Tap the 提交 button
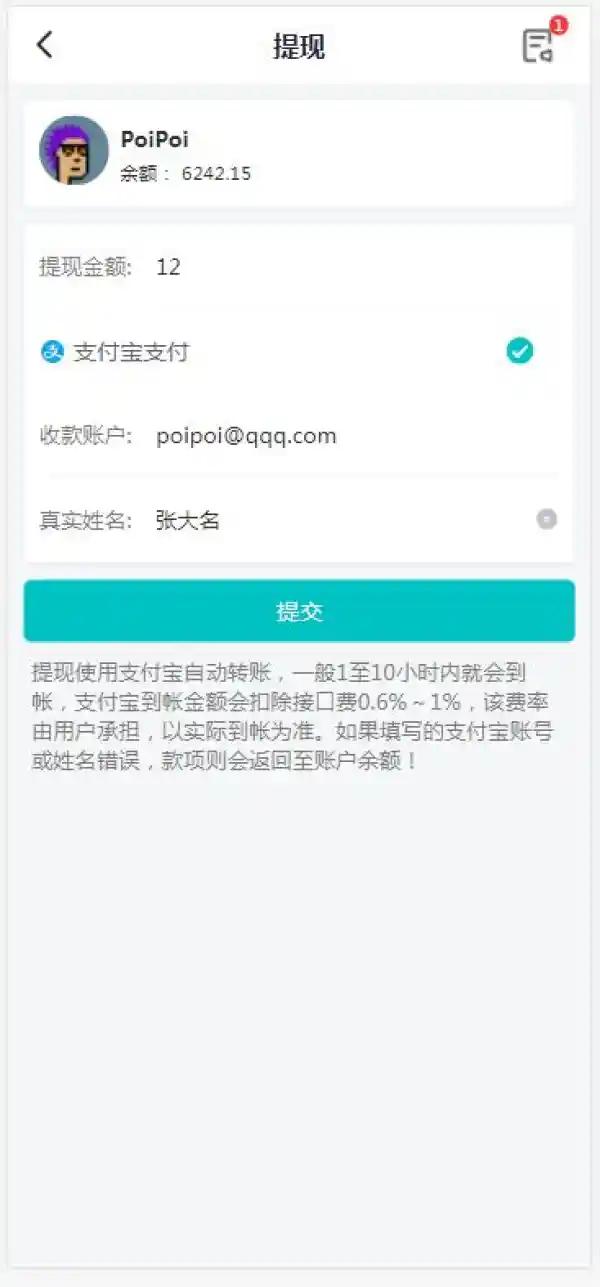The width and height of the screenshot is (600, 1287). (x=299, y=611)
